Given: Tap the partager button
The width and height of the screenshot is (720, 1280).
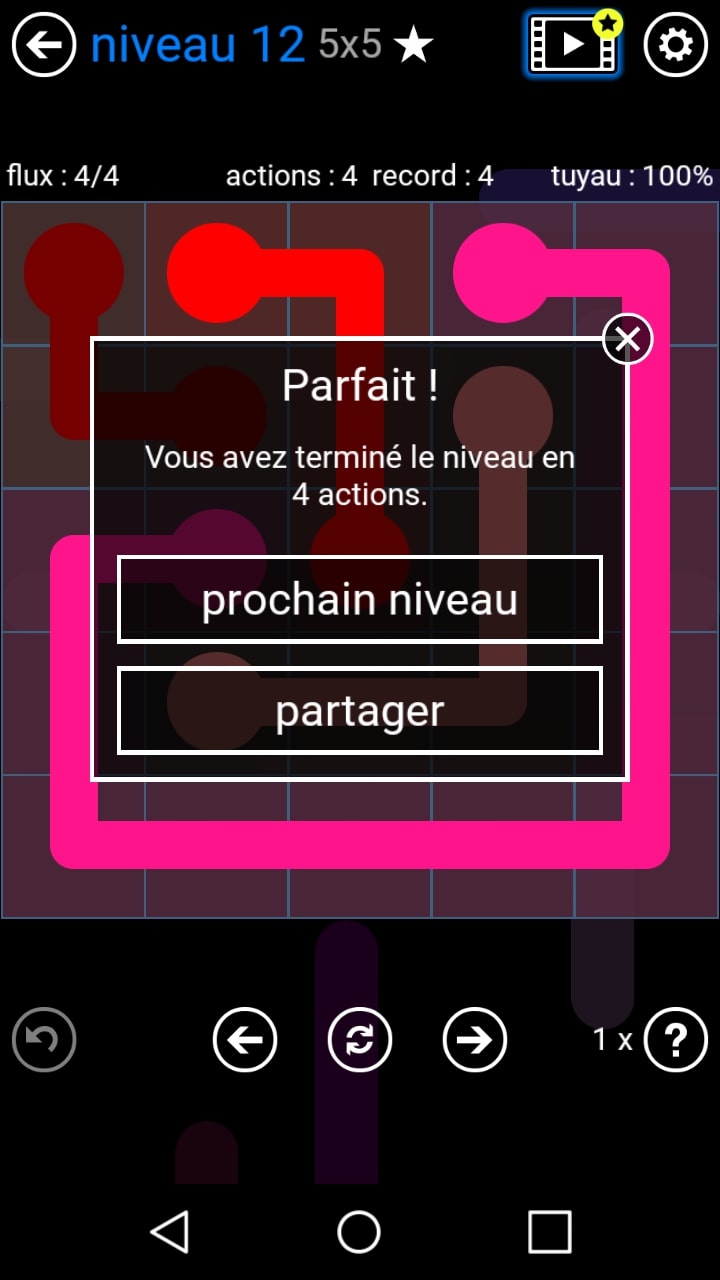Looking at the screenshot, I should [x=360, y=711].
